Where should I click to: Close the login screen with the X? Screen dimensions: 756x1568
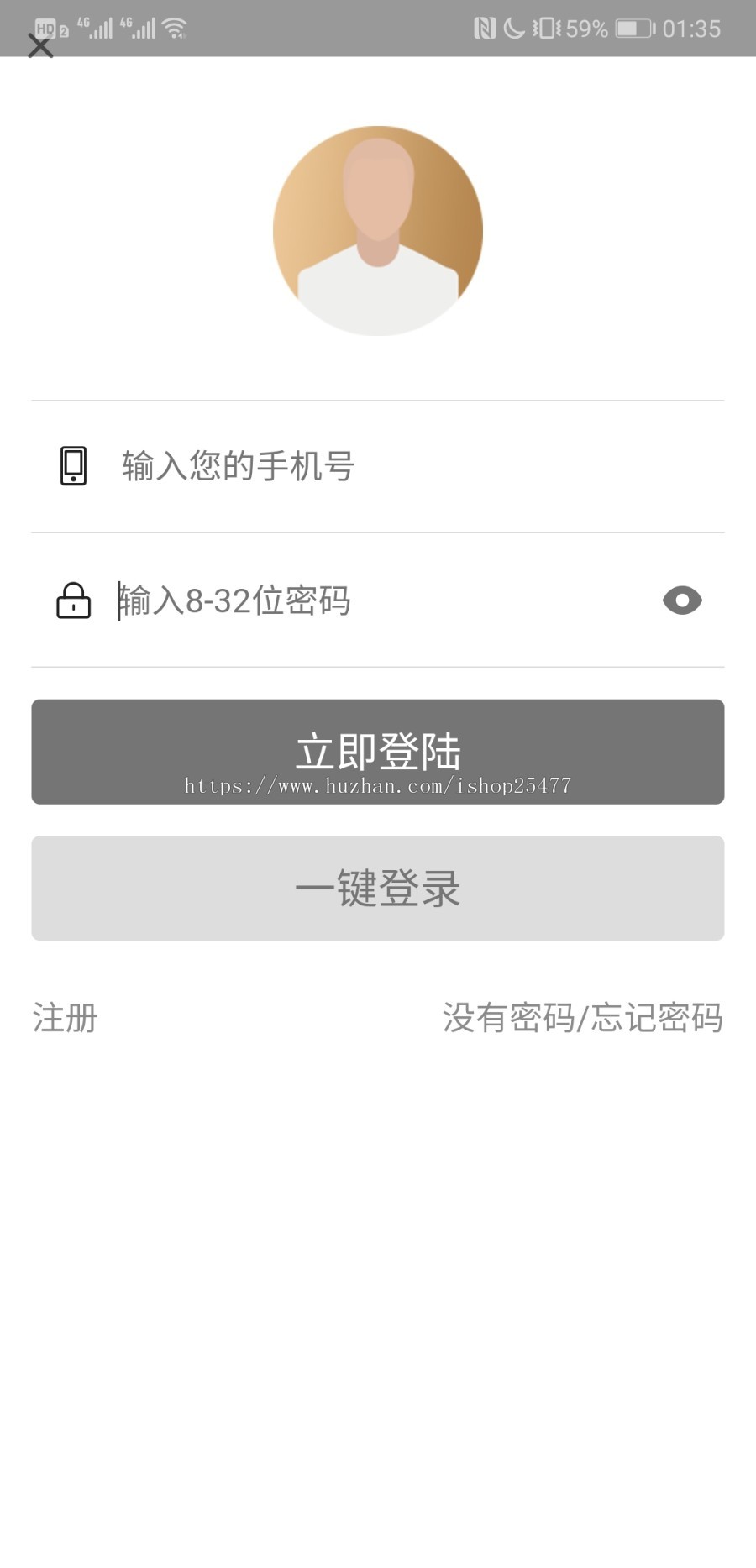(x=39, y=47)
